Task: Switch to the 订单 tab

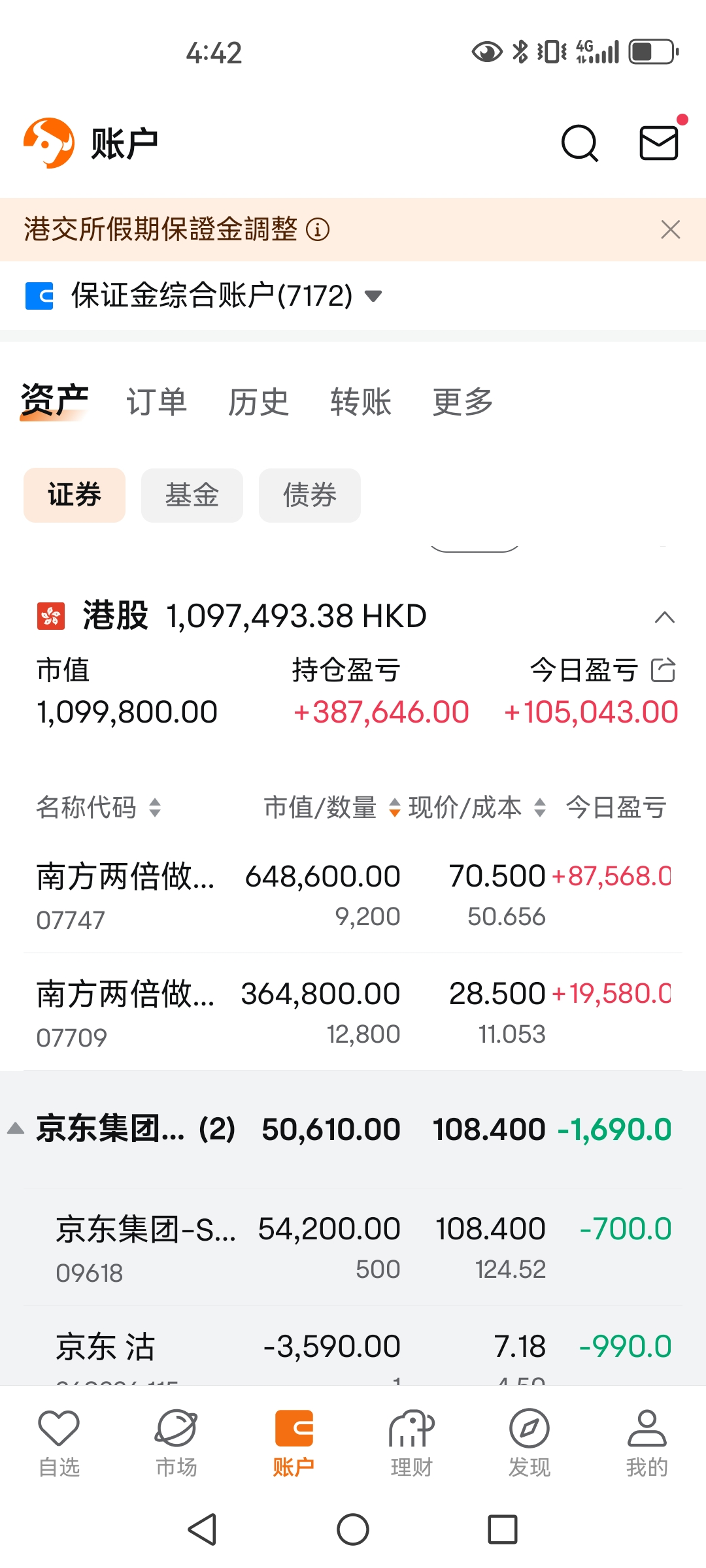Action: (156, 402)
